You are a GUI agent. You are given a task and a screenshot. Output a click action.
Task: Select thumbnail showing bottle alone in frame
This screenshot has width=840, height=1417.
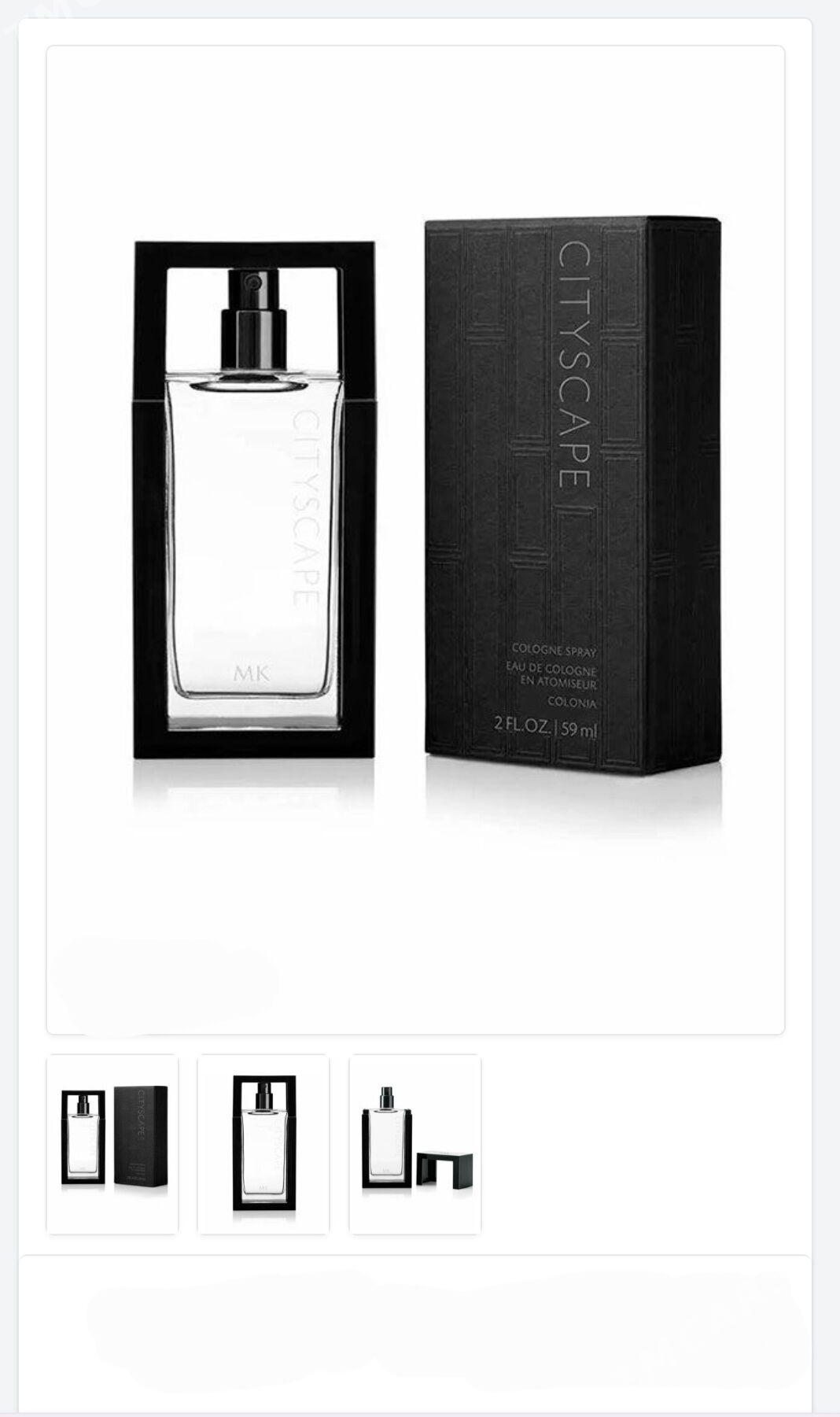263,1143
